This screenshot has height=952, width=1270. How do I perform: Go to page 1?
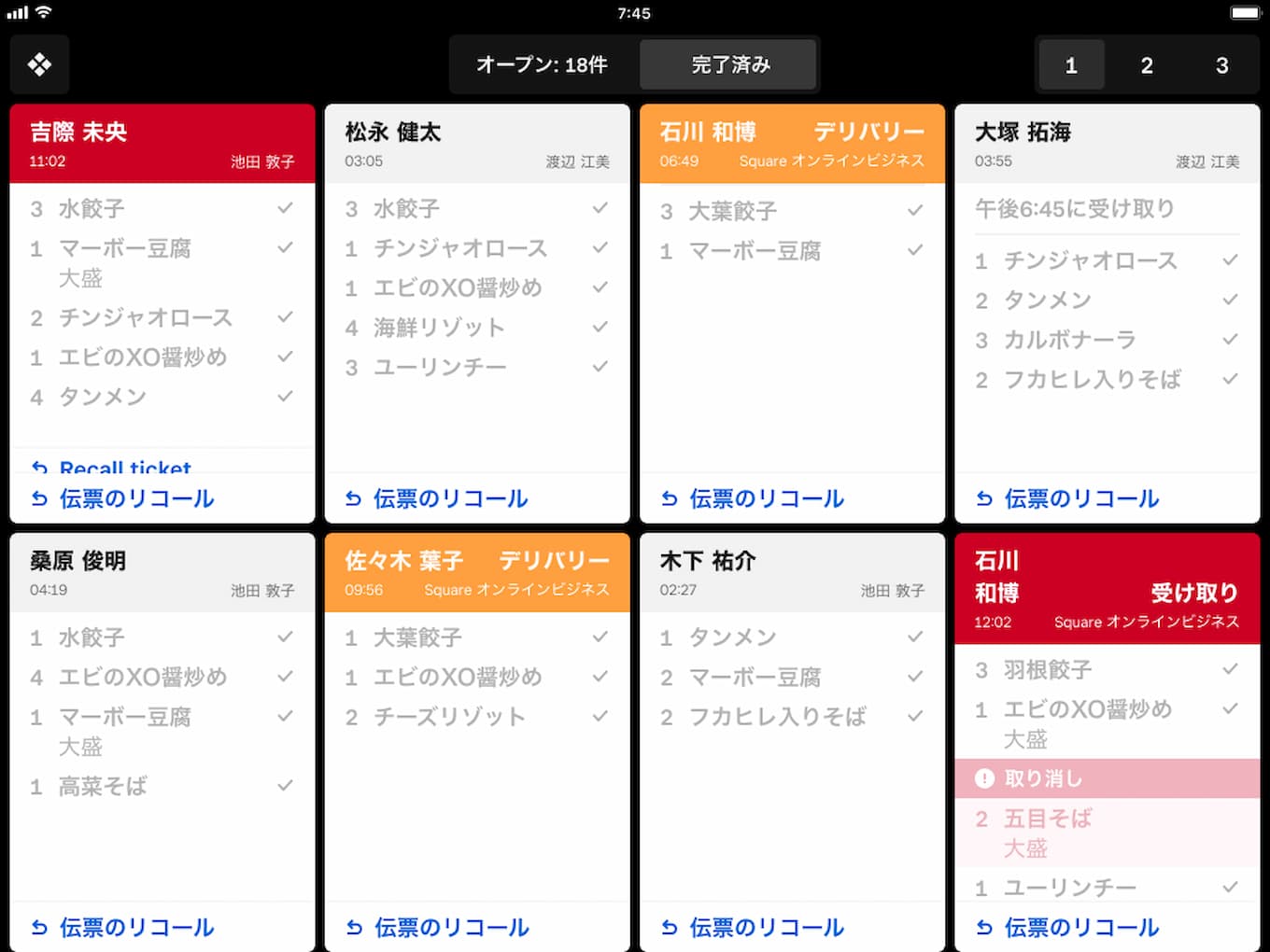1071,65
